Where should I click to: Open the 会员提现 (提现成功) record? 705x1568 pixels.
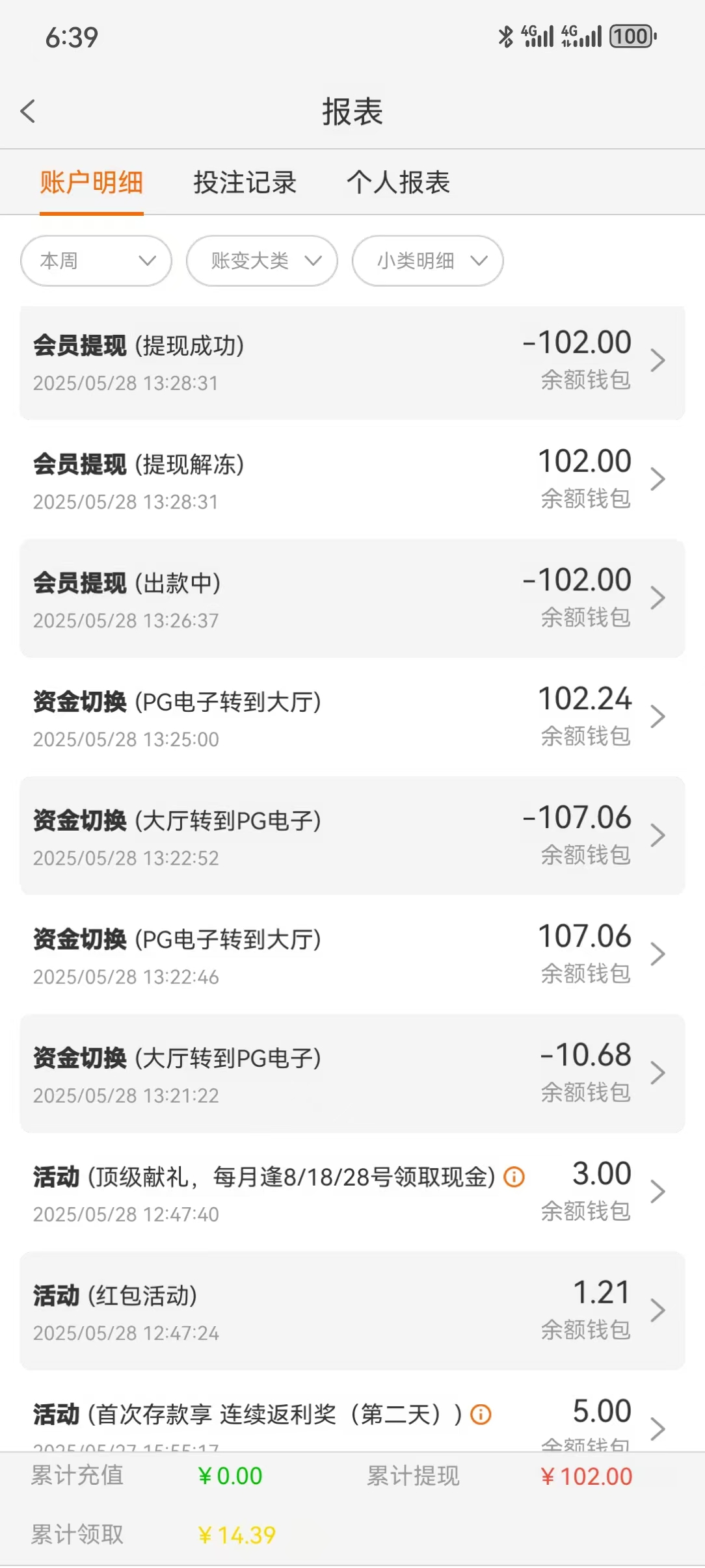coord(352,362)
